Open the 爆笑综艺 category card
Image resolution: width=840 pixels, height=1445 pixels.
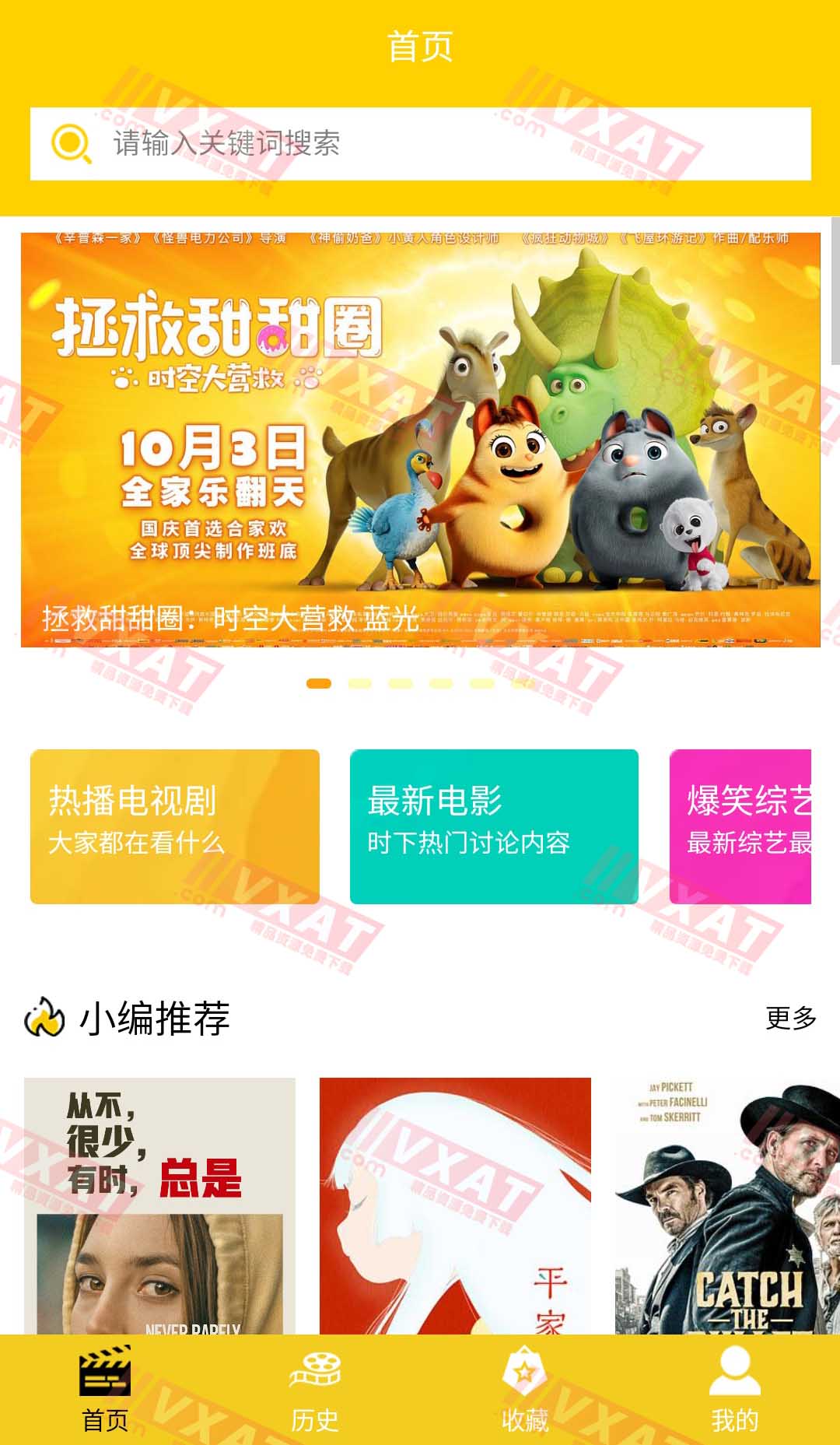pyautogui.click(x=740, y=826)
